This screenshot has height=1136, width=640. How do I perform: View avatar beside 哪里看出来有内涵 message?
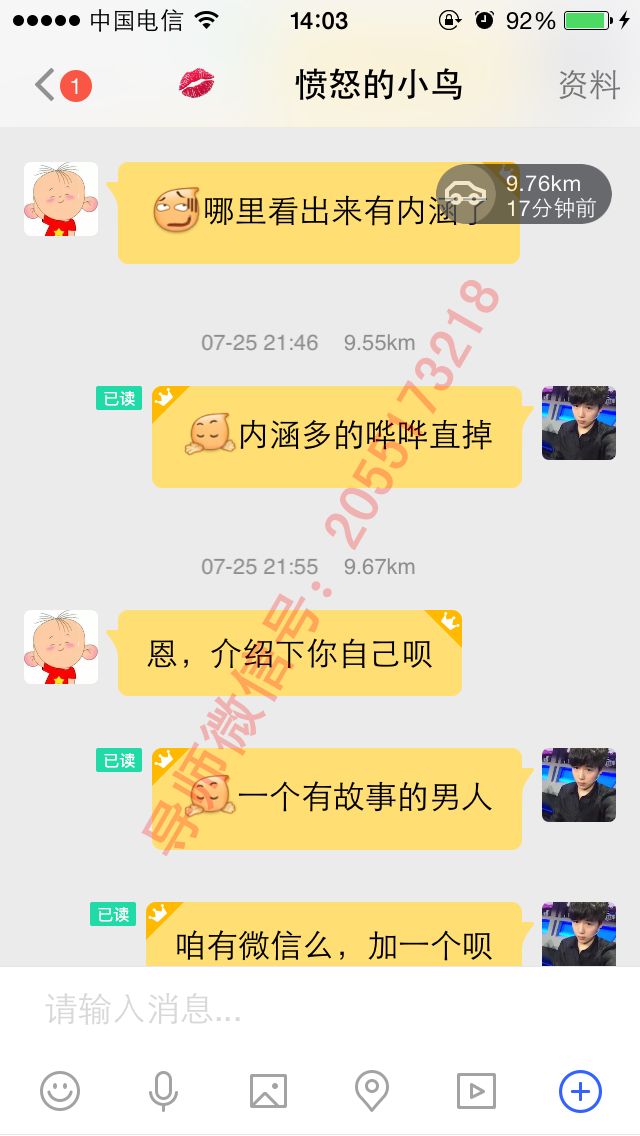[x=61, y=199]
